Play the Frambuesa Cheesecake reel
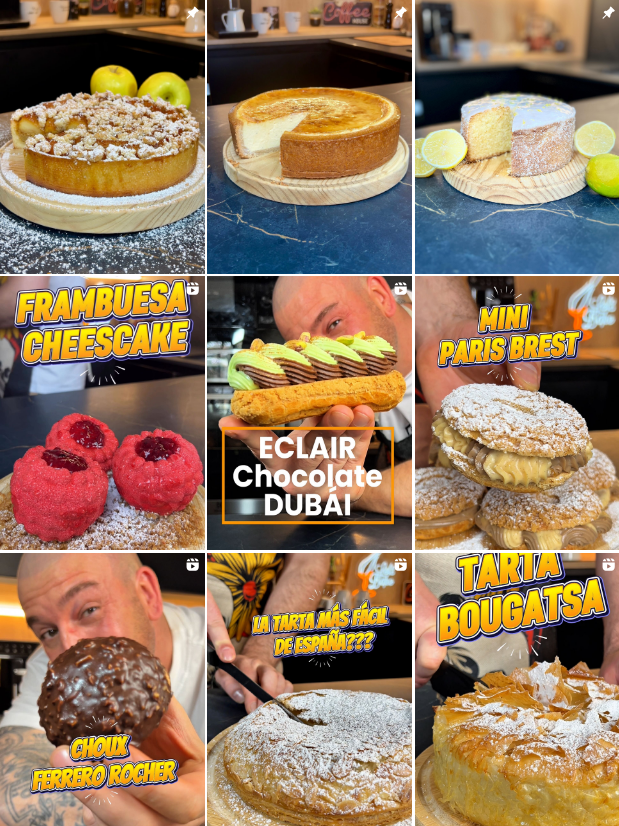 pos(102,413)
